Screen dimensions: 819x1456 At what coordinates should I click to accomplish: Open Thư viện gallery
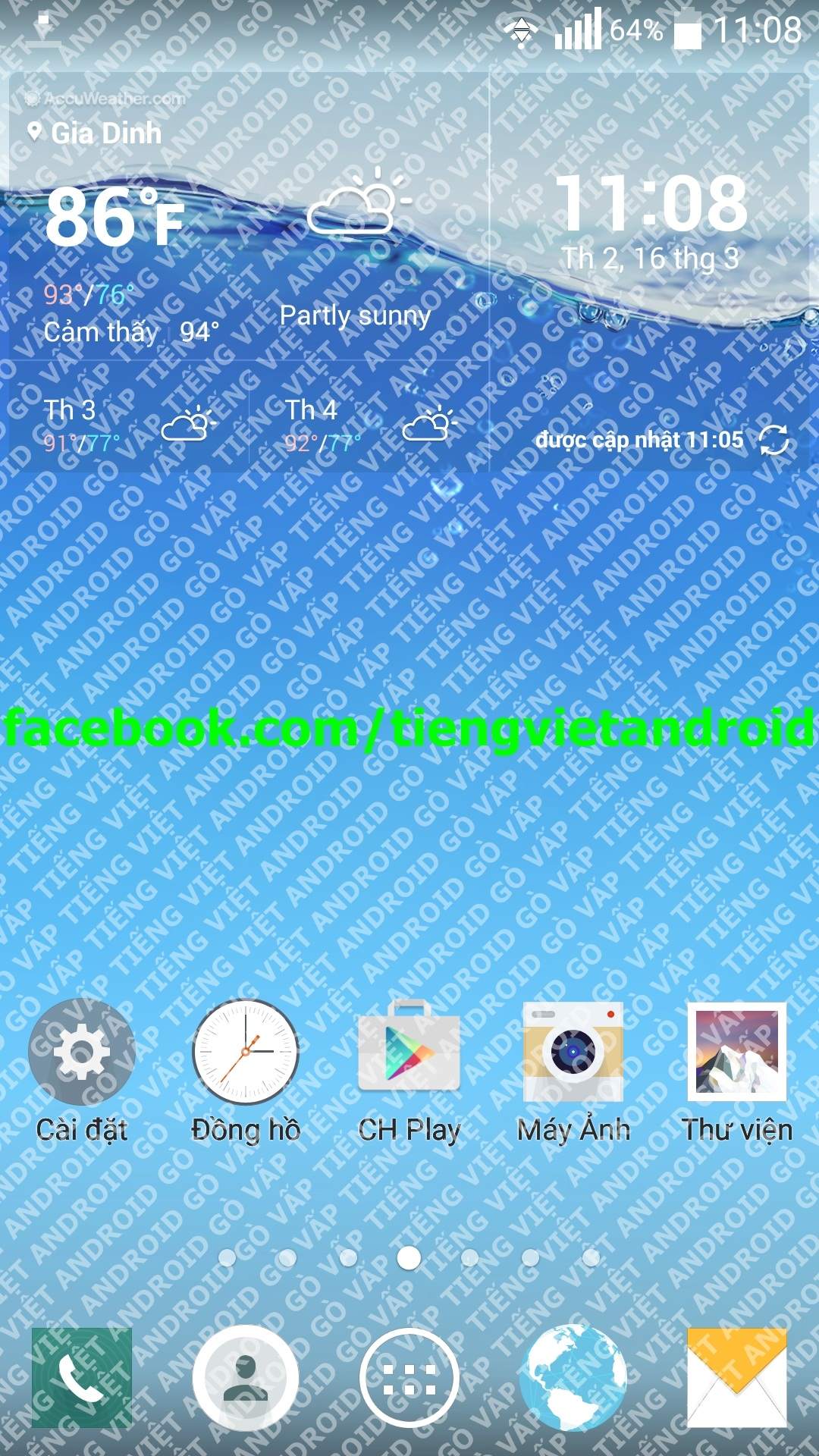(736, 1053)
